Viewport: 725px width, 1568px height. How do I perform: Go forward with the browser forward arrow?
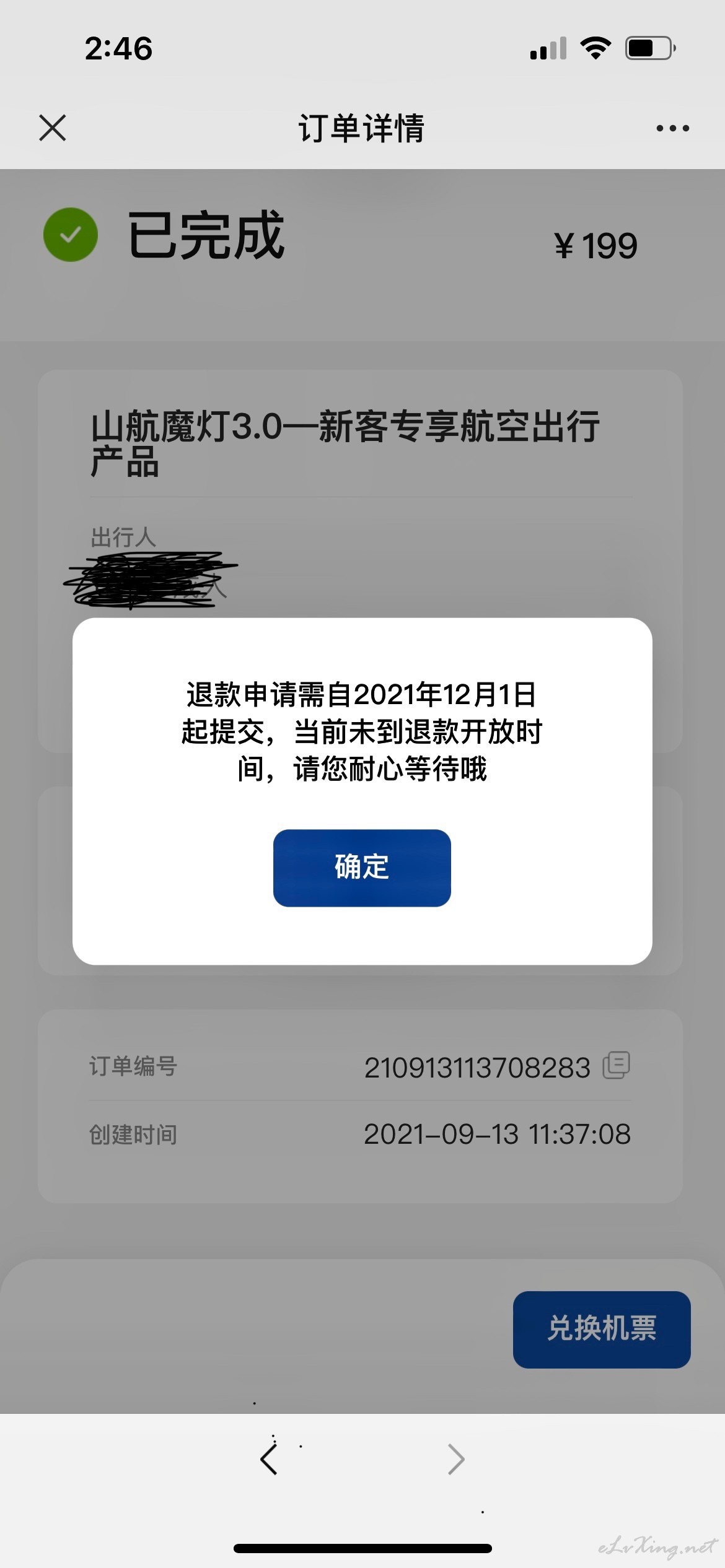click(x=456, y=1459)
